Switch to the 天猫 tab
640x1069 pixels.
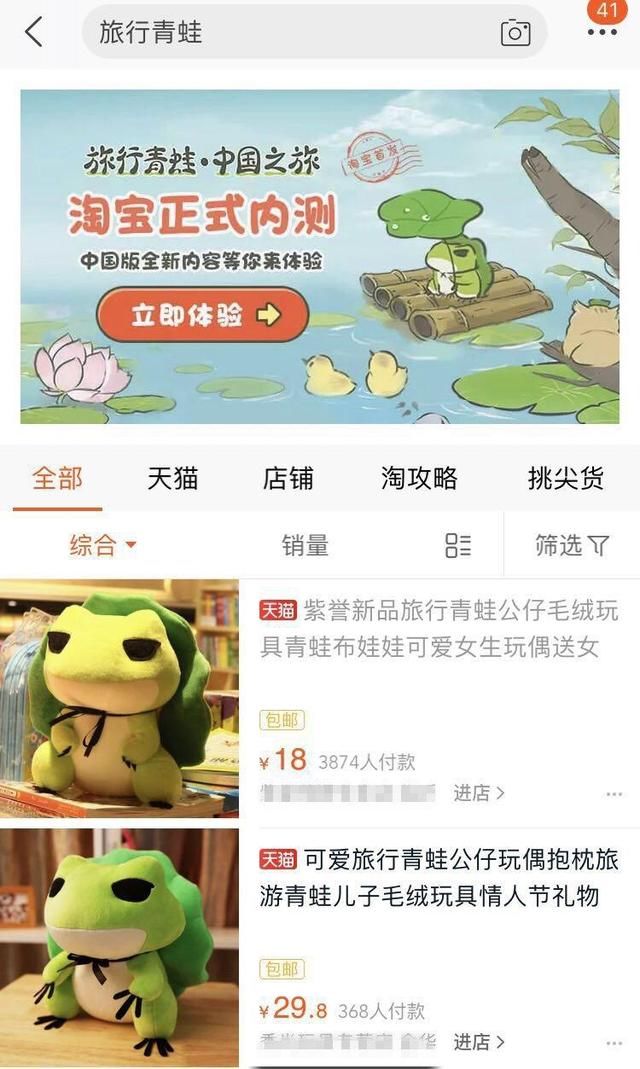pos(172,478)
